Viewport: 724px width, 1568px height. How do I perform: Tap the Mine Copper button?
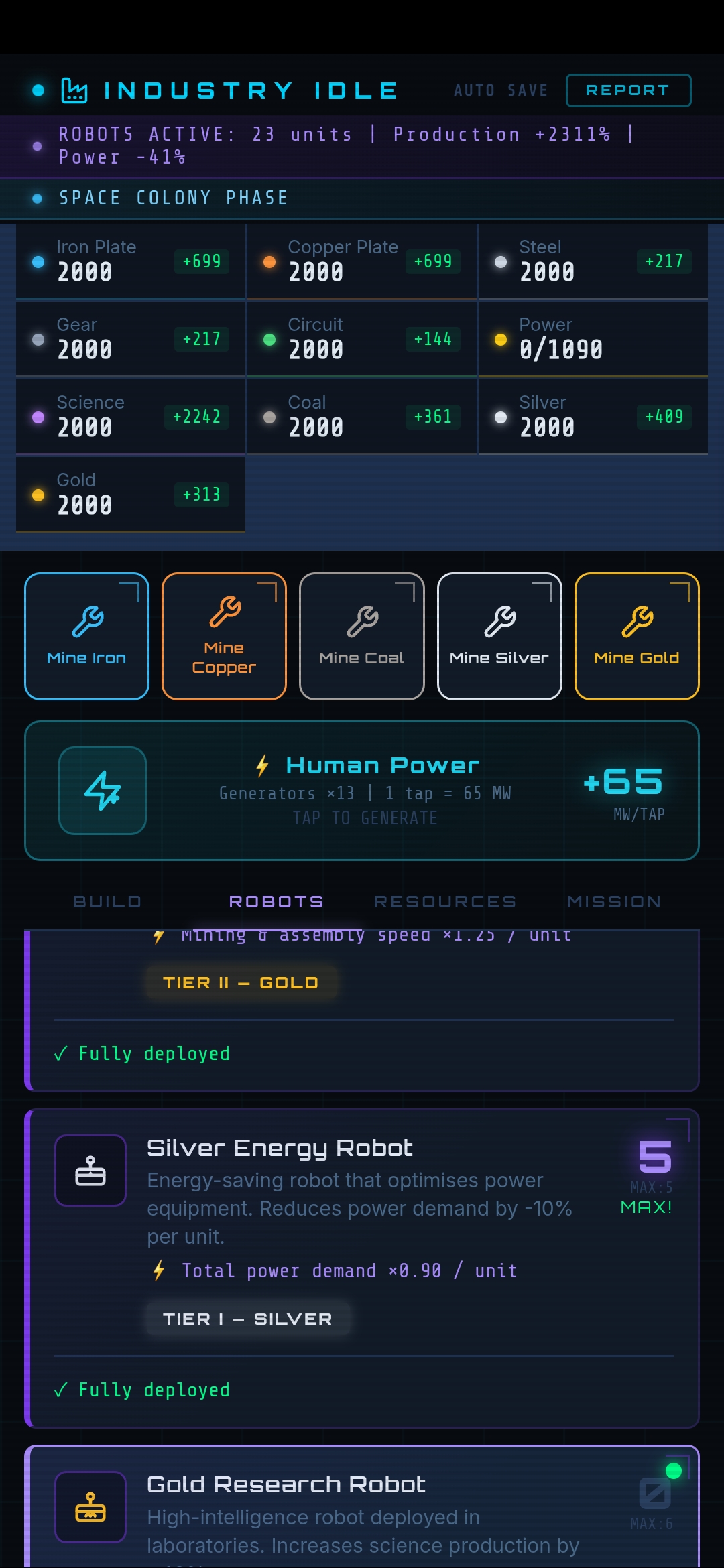224,636
